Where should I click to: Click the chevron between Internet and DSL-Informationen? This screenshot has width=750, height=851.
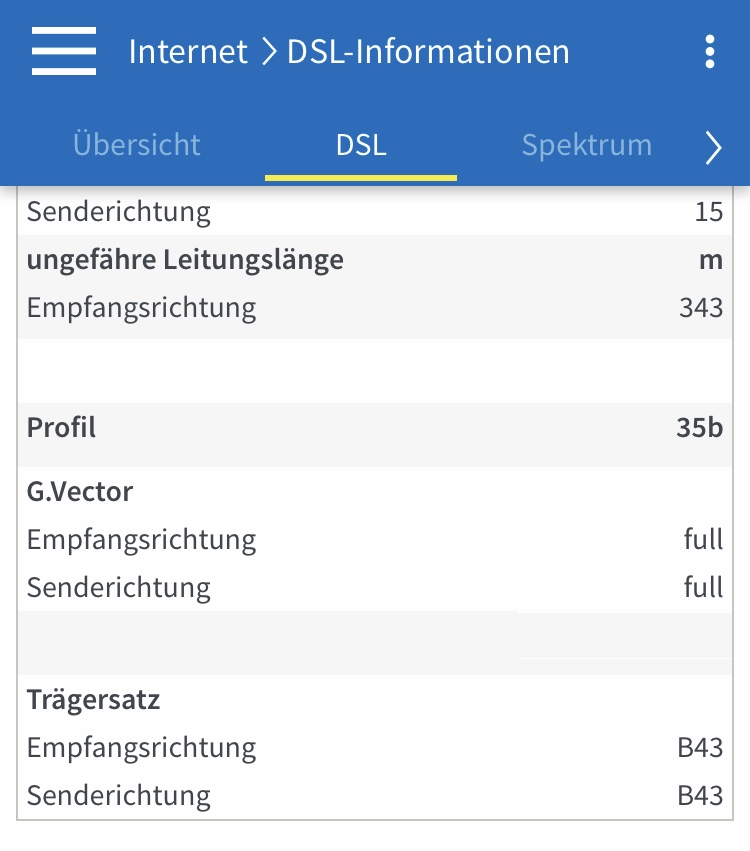point(266,52)
